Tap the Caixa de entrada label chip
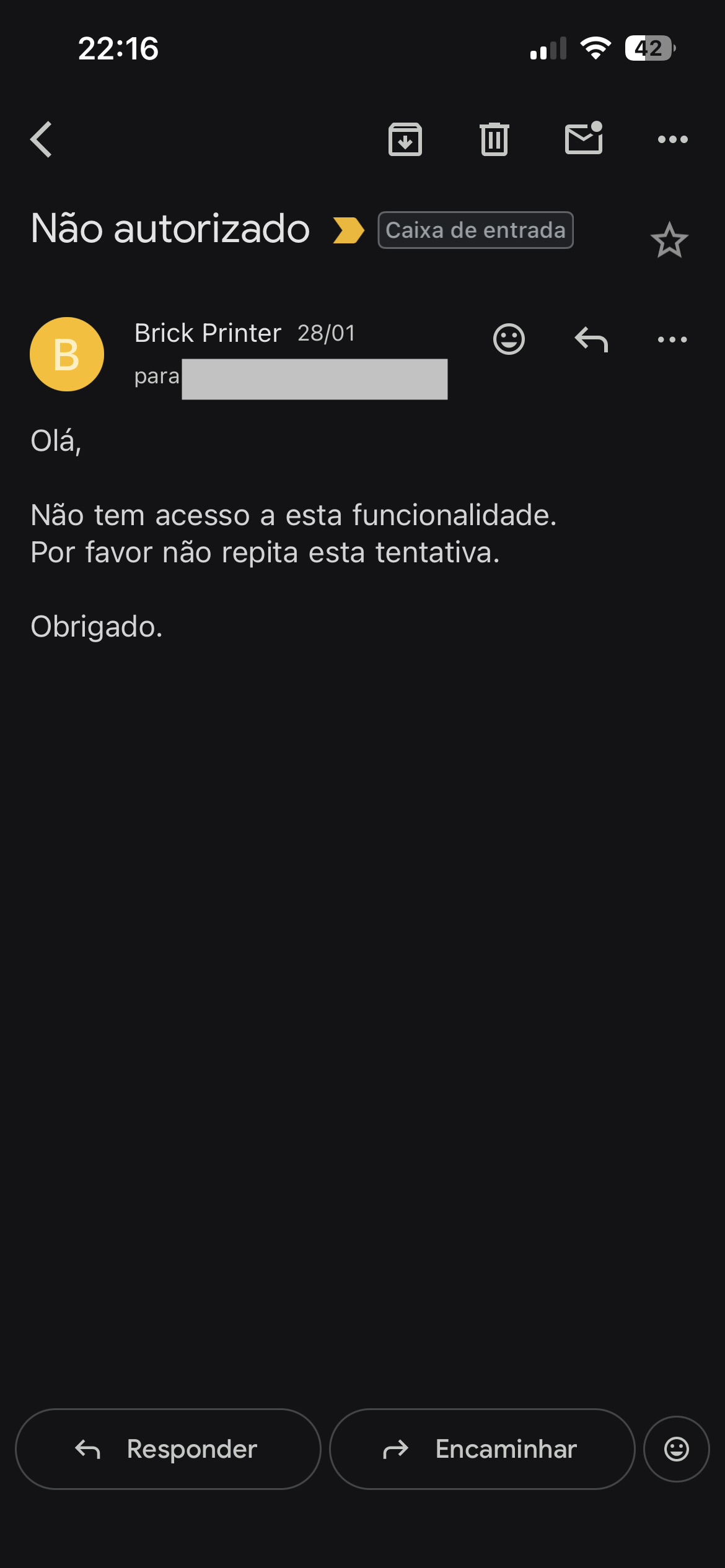The height and width of the screenshot is (1568, 725). [475, 230]
